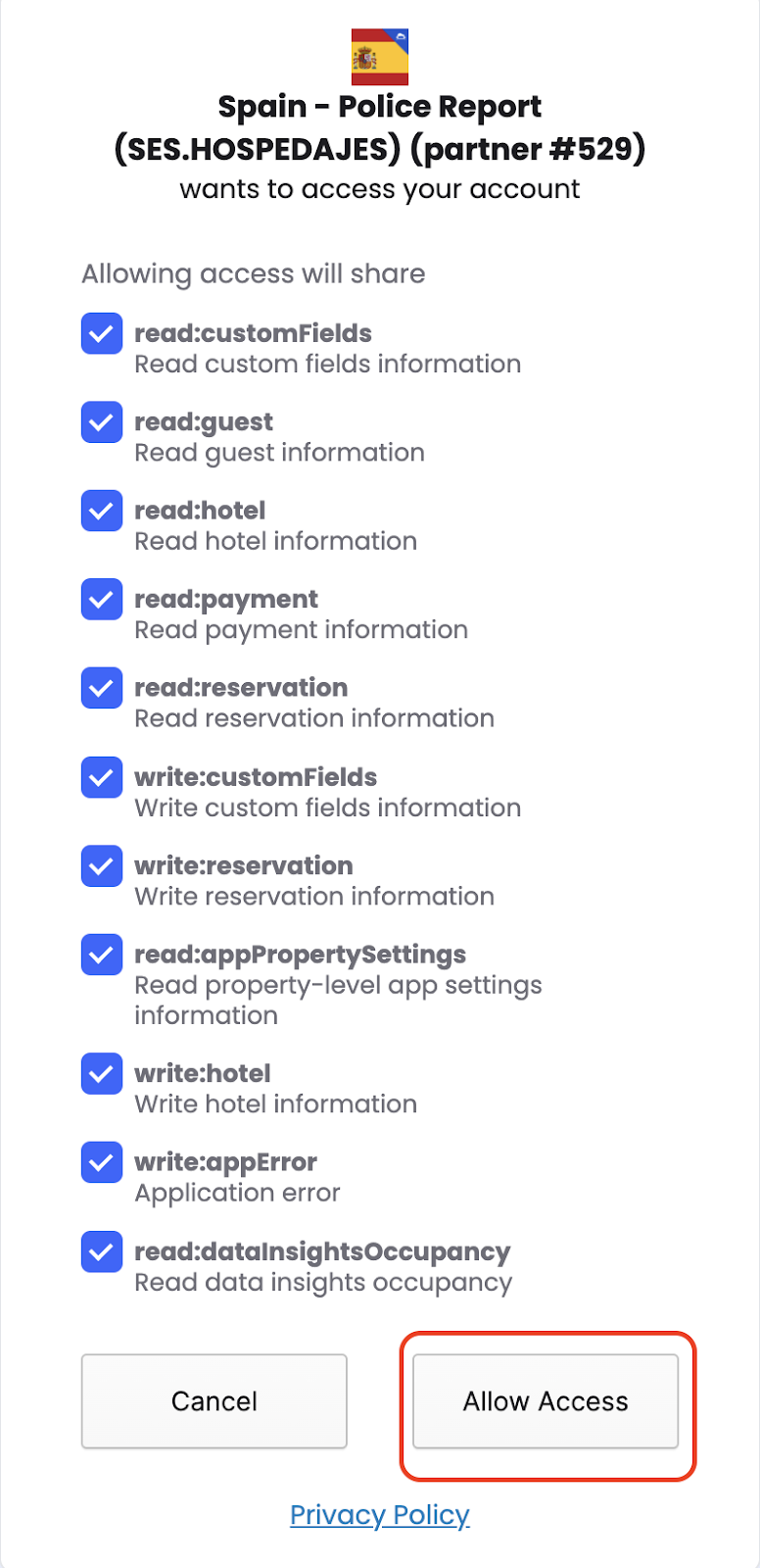Deselect the write:reservation checkbox

(102, 866)
